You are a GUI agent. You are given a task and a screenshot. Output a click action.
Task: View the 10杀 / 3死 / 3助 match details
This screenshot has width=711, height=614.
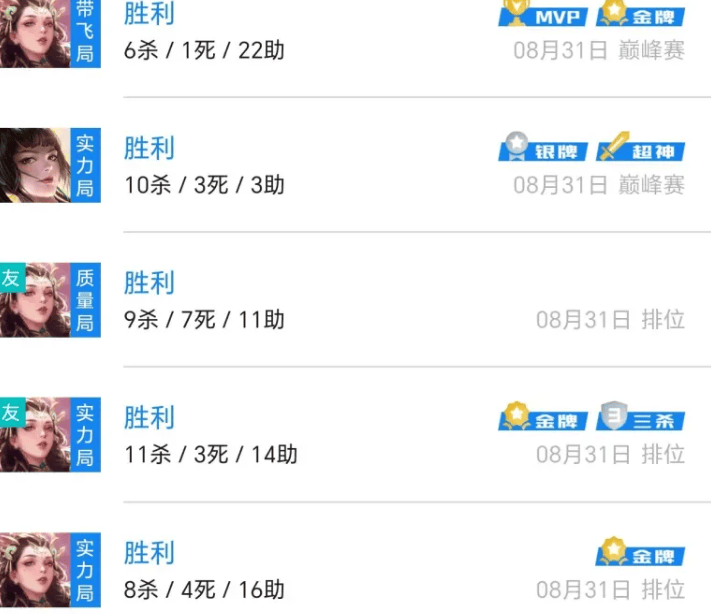pos(204,184)
